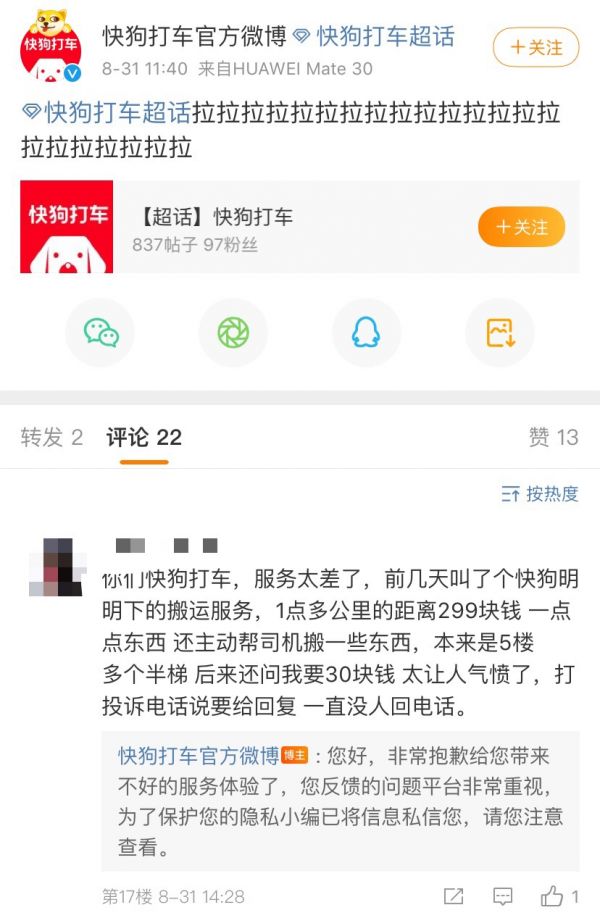Follow 快狗打车官方微博 from the post header
This screenshot has width=600, height=918.
click(536, 47)
